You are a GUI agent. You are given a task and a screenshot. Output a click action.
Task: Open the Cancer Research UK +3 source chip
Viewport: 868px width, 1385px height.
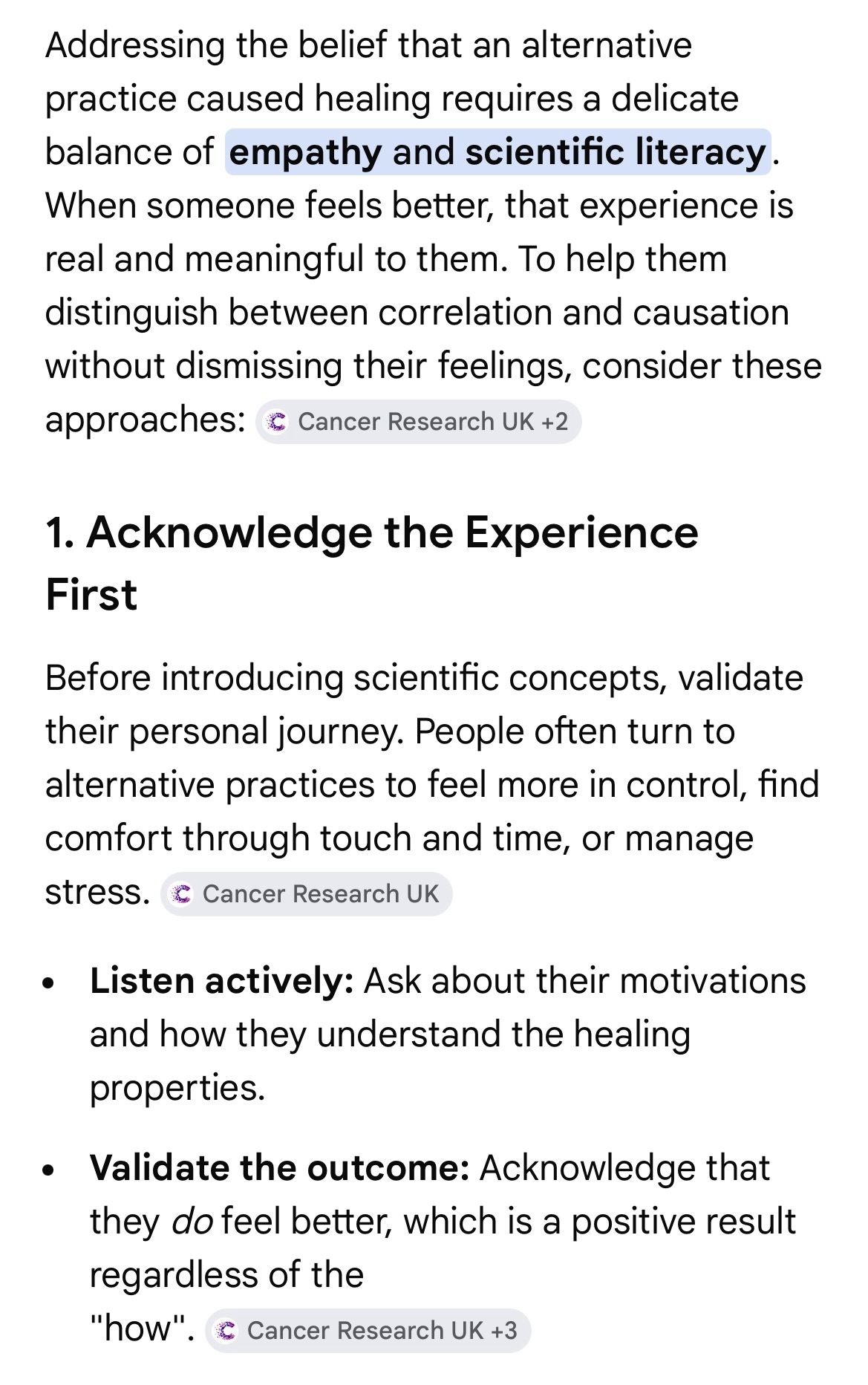[x=368, y=1330]
